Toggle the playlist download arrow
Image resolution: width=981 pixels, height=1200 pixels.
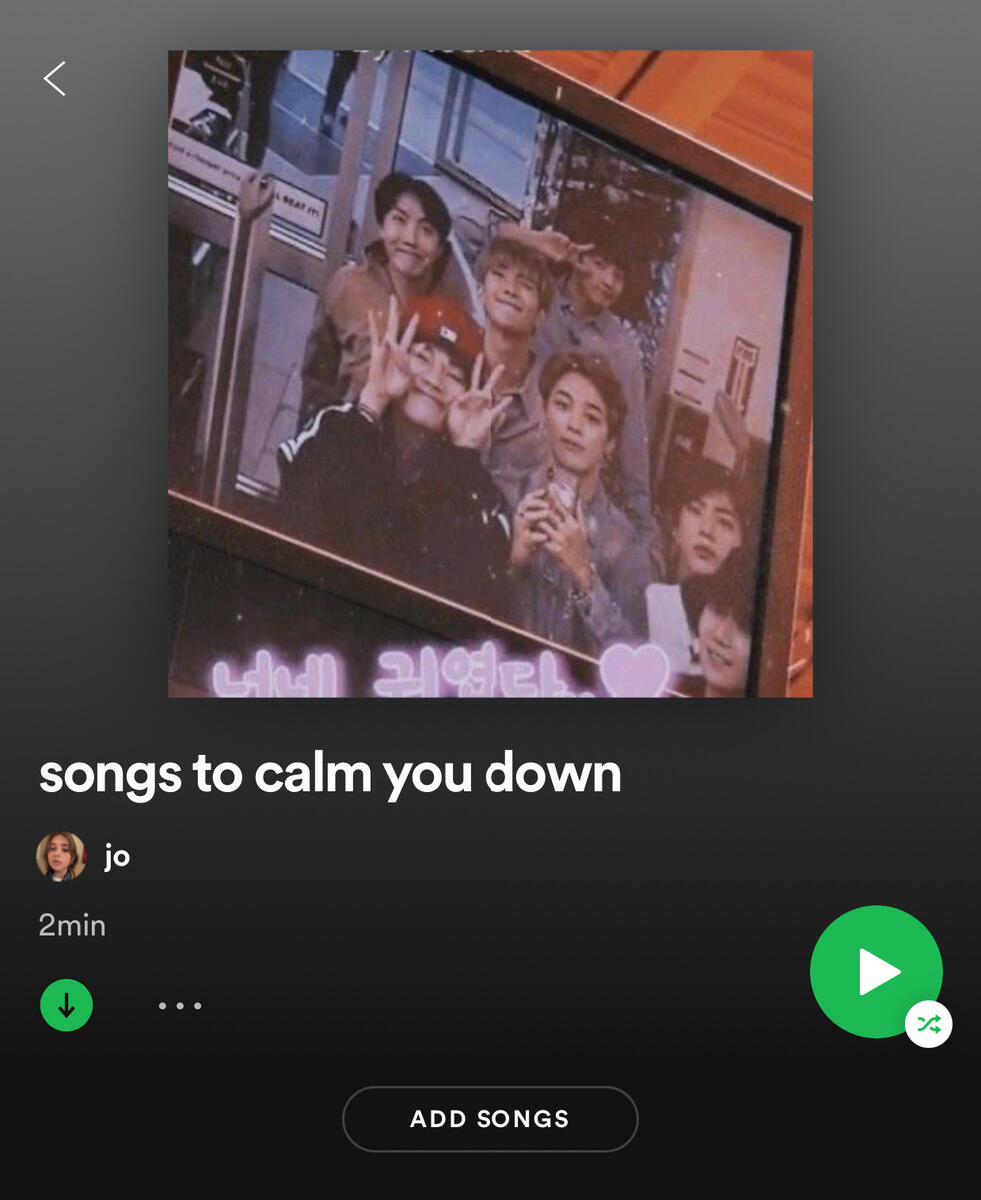(x=66, y=1005)
